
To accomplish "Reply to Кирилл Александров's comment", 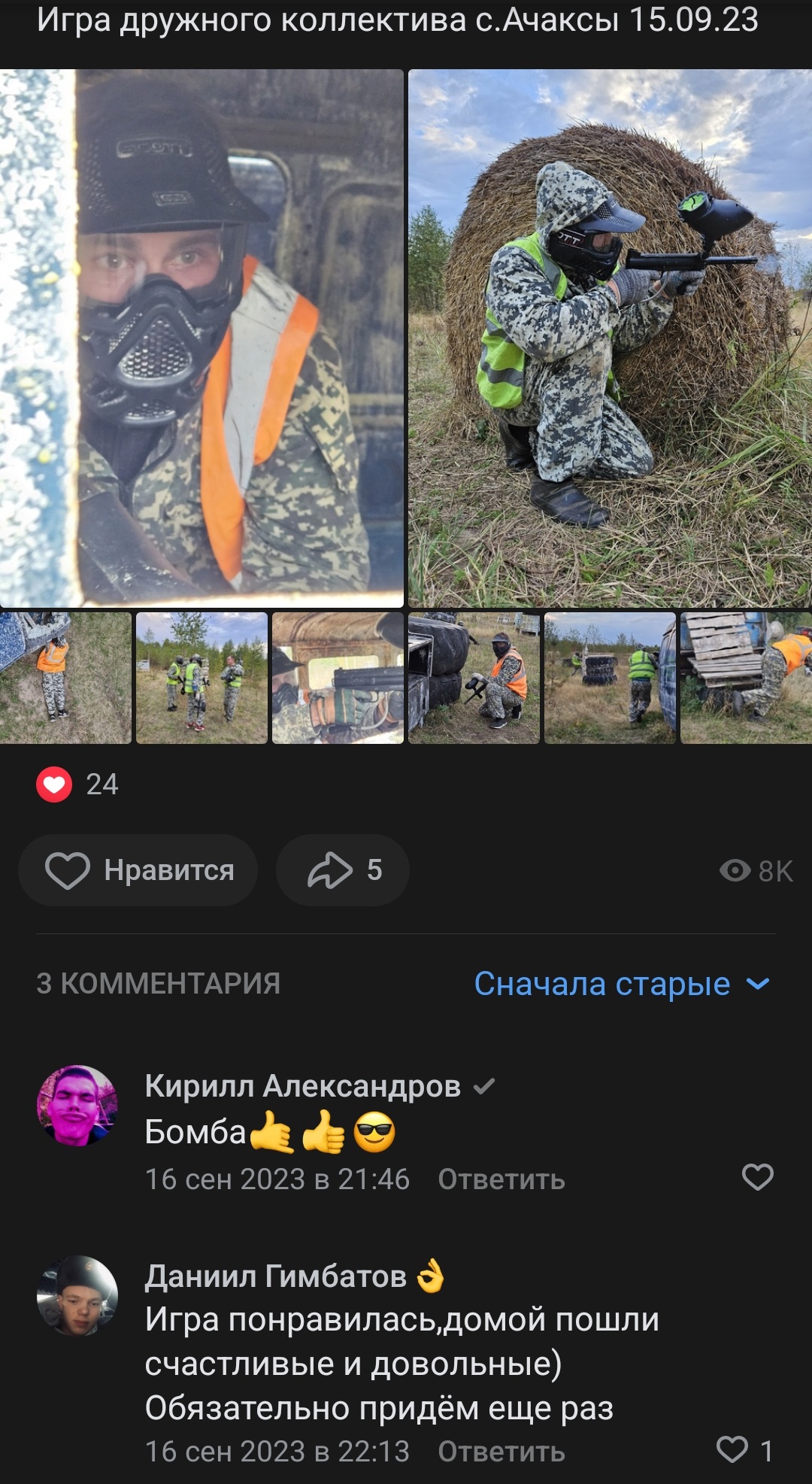I will pyautogui.click(x=501, y=1179).
